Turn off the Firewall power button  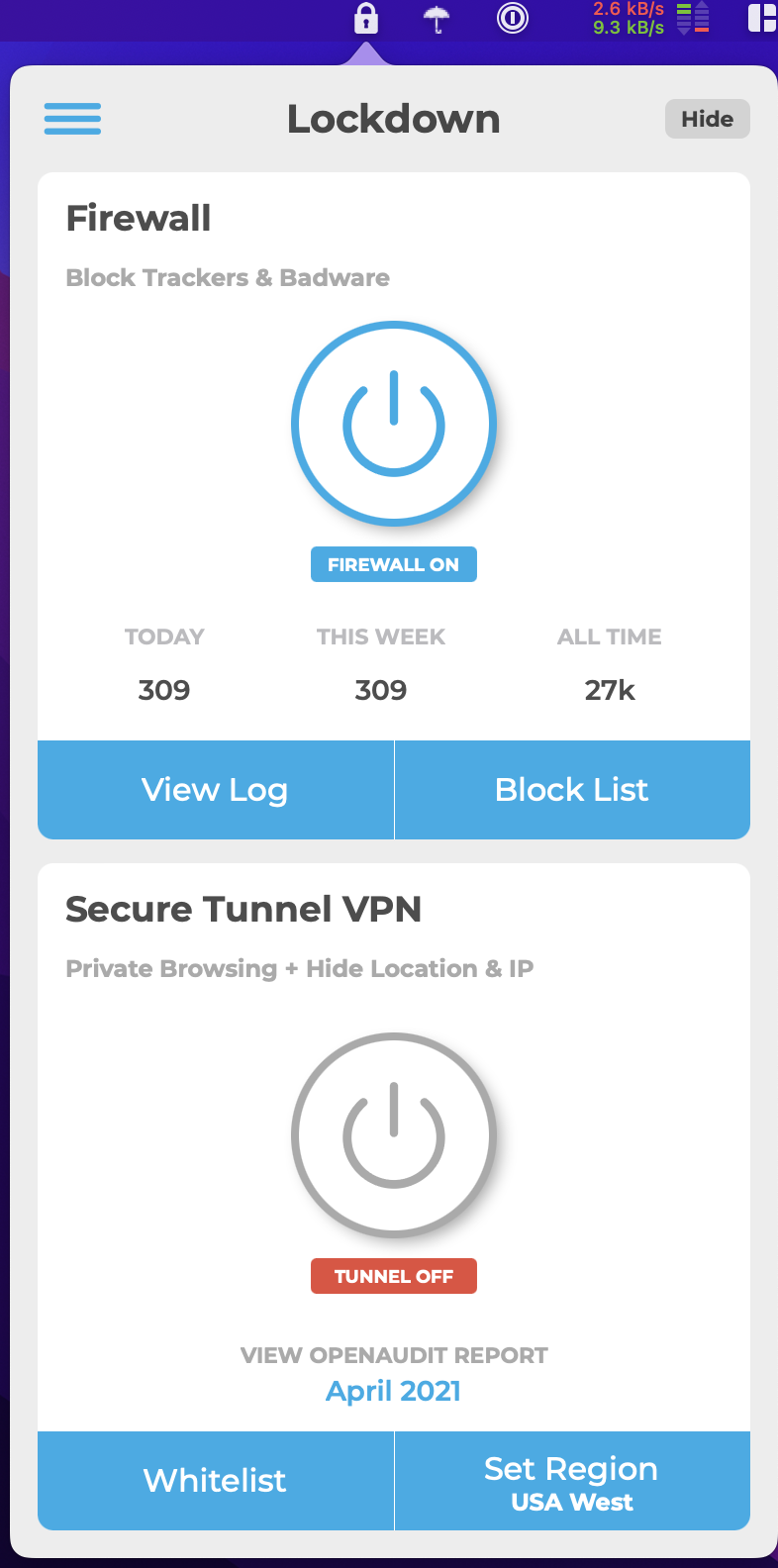point(394,423)
